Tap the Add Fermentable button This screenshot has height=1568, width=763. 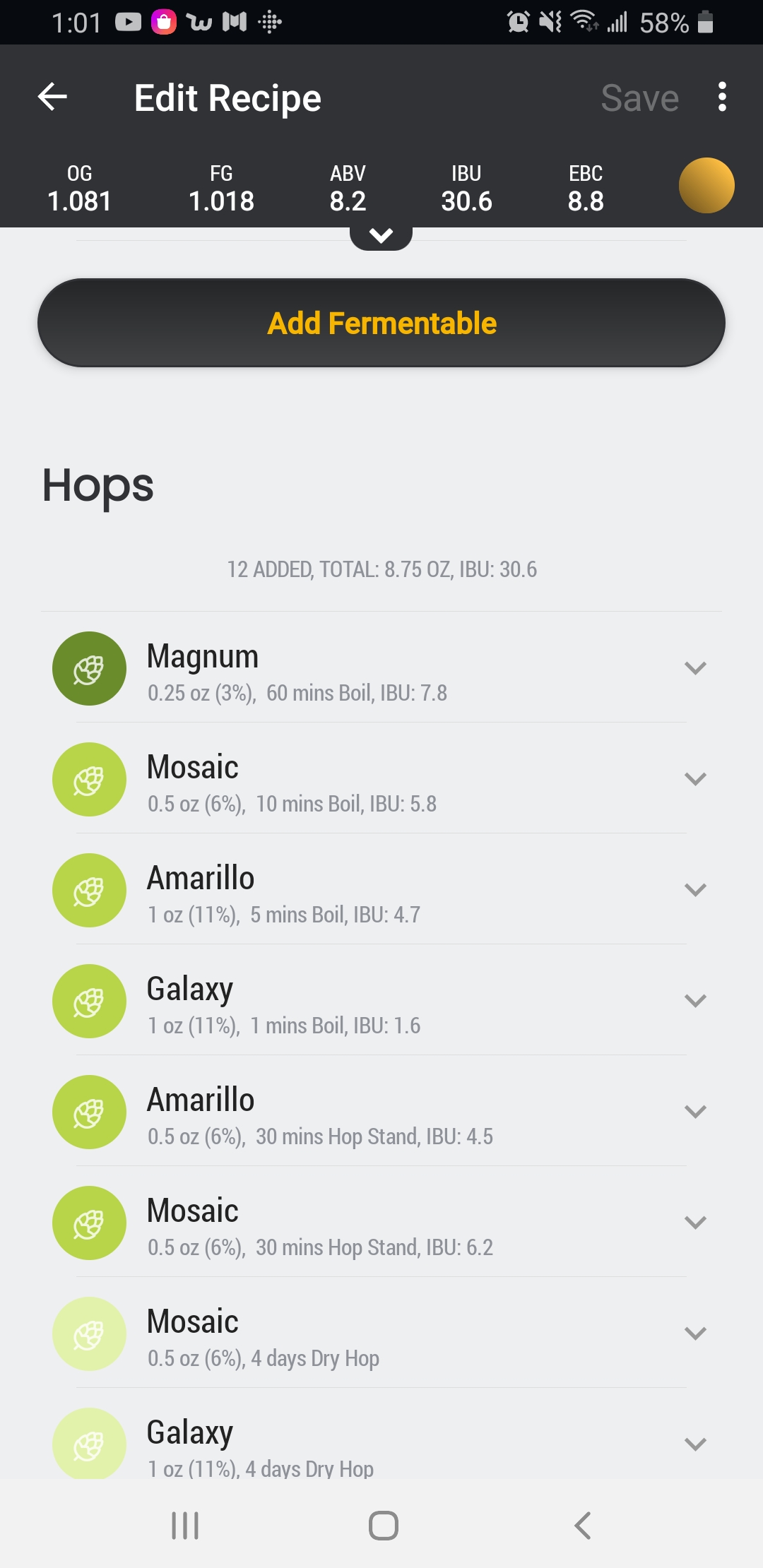[381, 323]
